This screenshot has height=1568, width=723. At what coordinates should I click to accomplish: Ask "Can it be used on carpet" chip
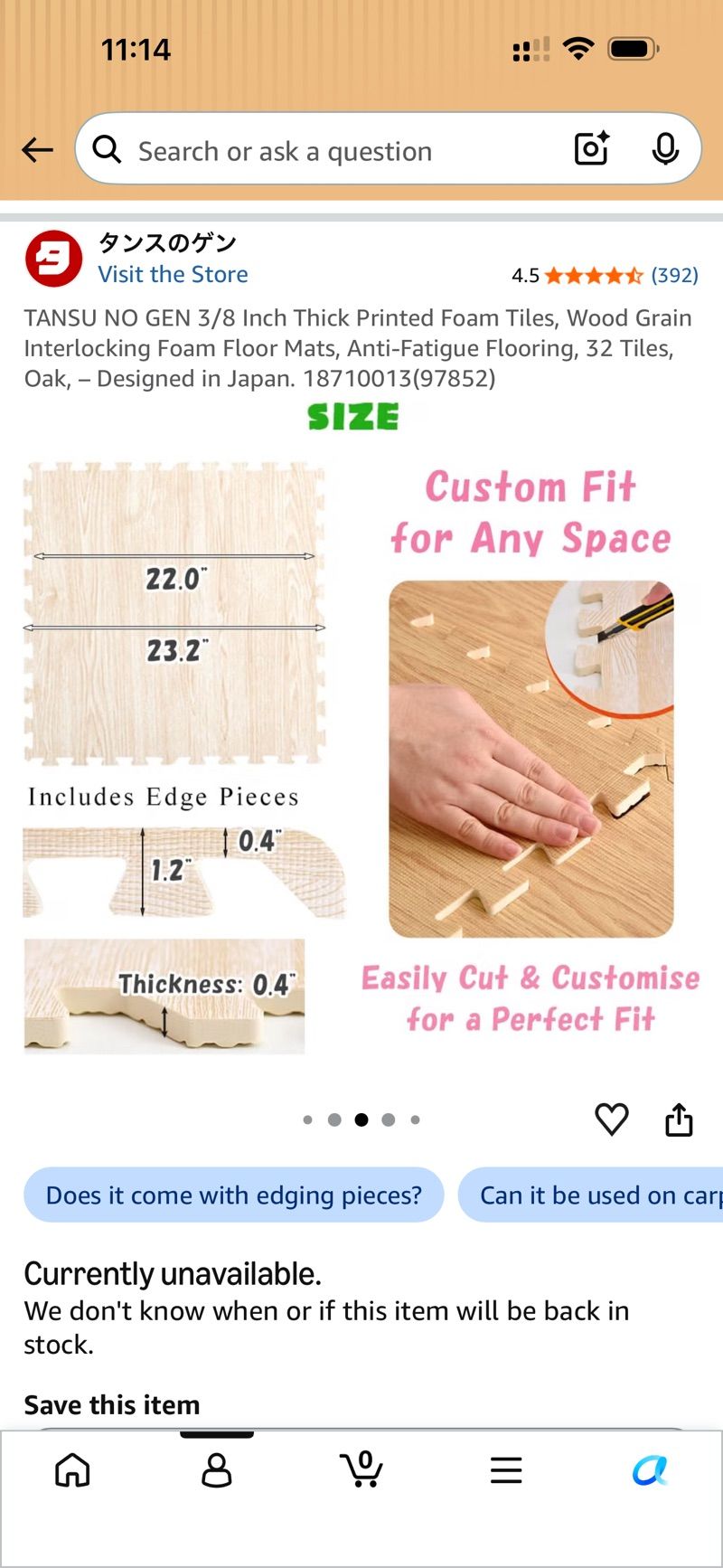[590, 1195]
